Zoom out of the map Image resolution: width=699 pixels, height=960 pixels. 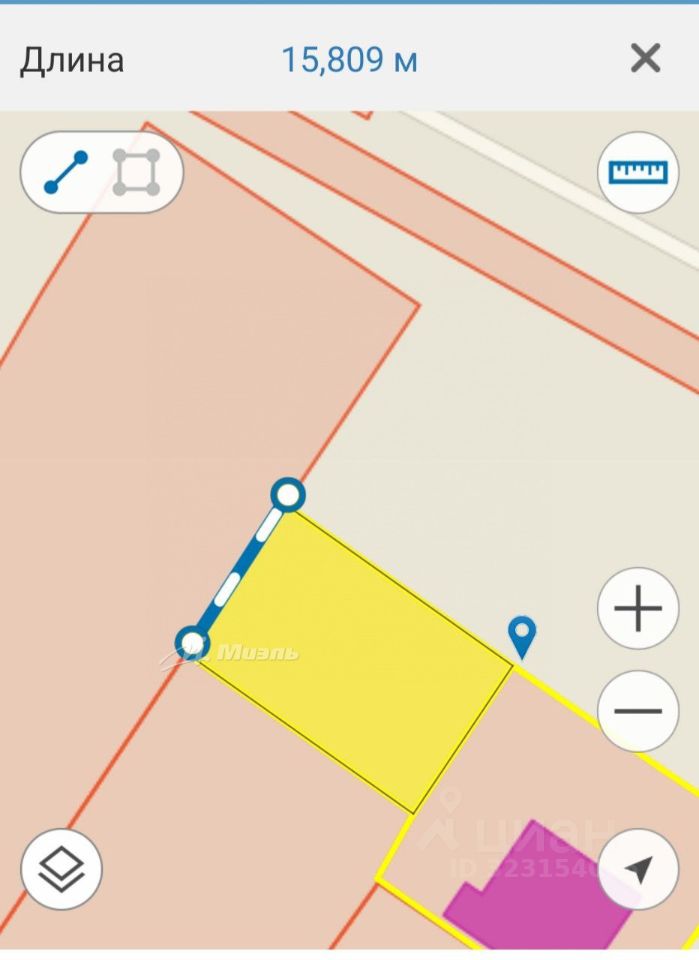[x=638, y=711]
